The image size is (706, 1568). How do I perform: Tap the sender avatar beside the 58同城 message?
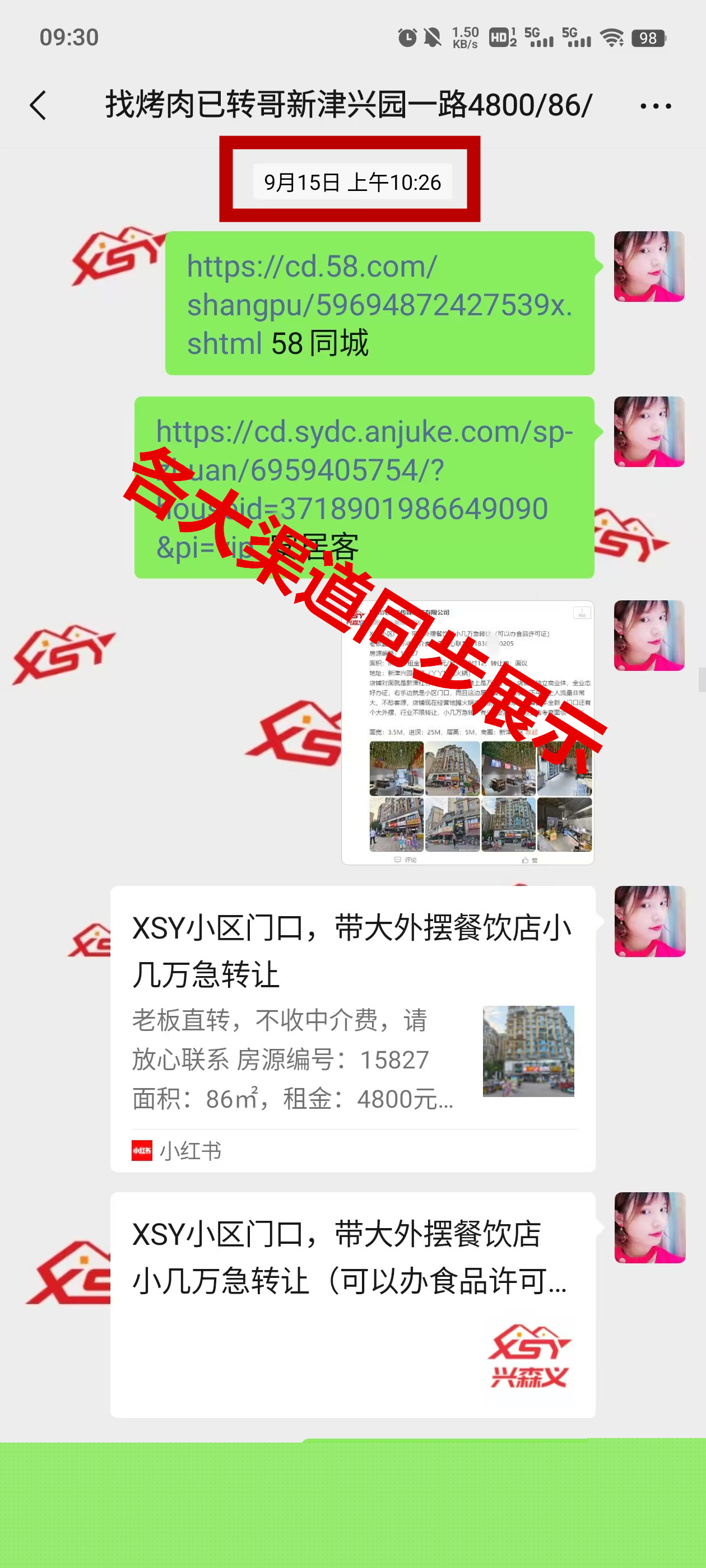pos(649,266)
